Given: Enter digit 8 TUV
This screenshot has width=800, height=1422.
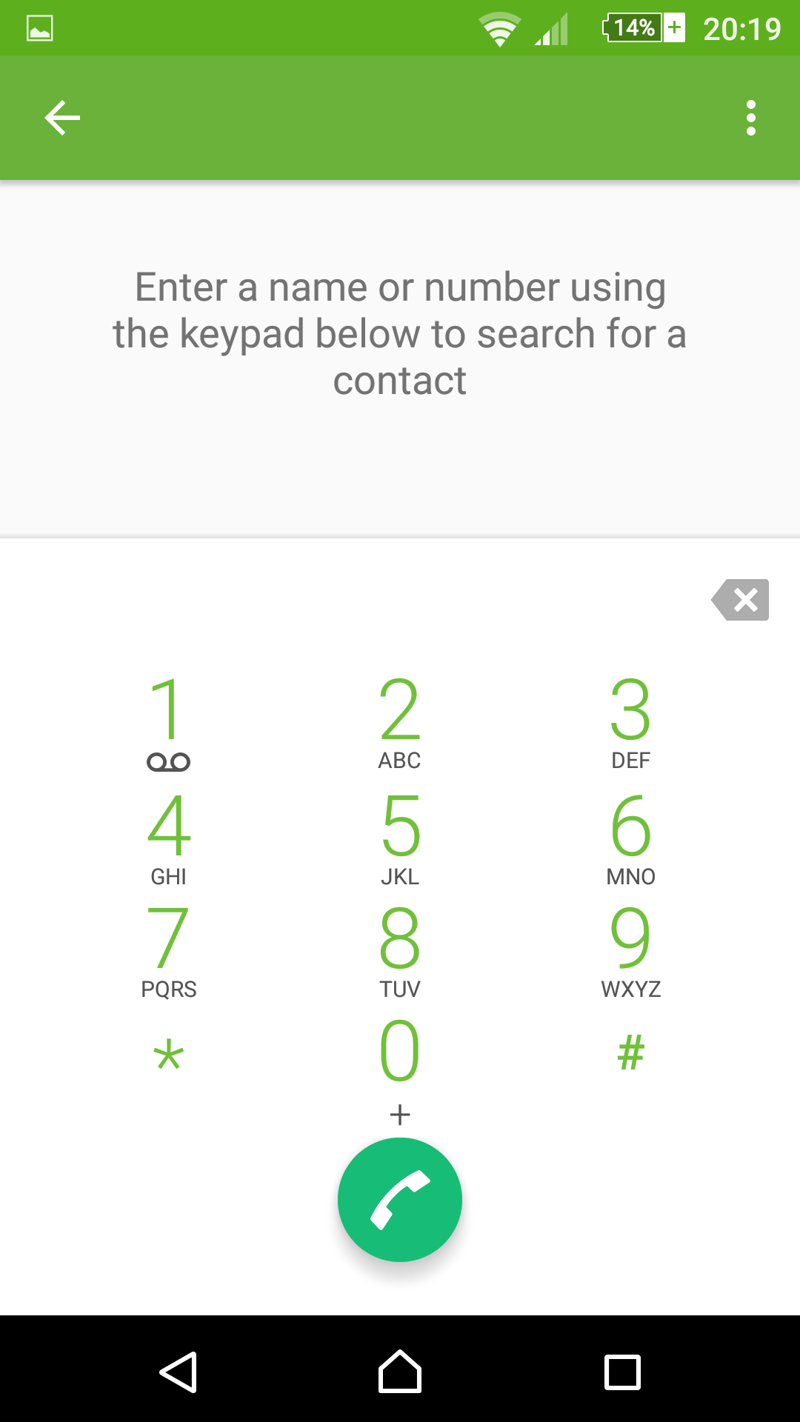Looking at the screenshot, I should [399, 951].
